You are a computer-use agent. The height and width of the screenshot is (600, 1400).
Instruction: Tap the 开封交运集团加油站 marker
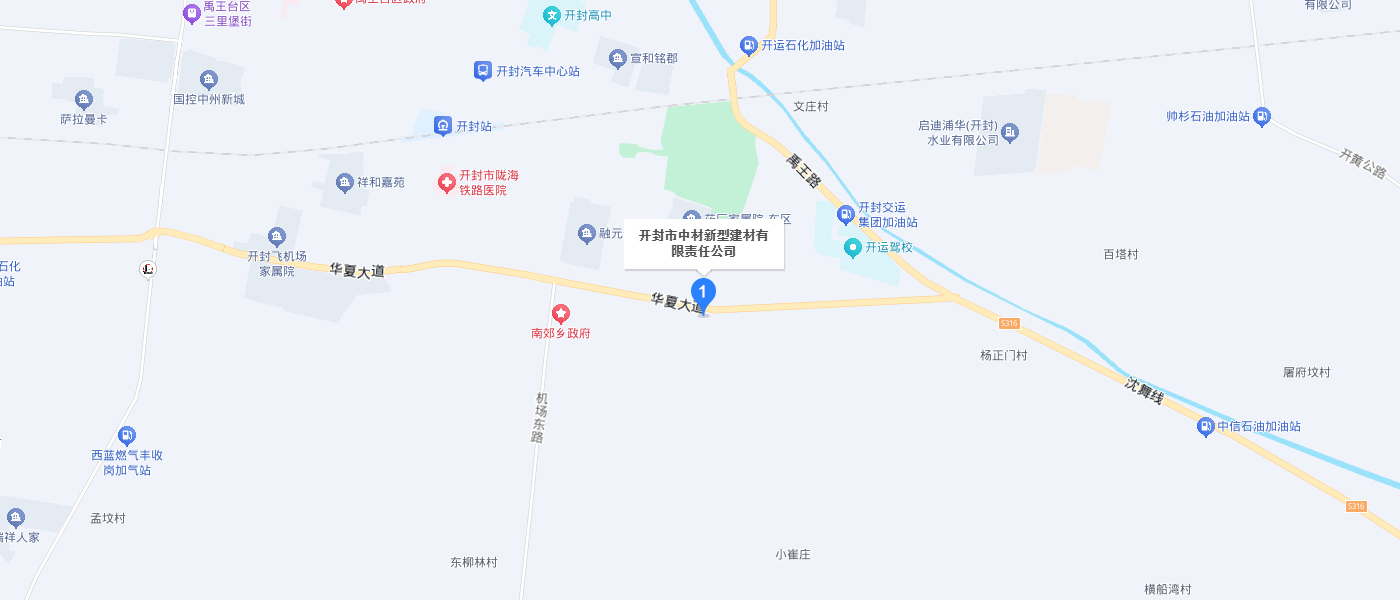pos(846,214)
